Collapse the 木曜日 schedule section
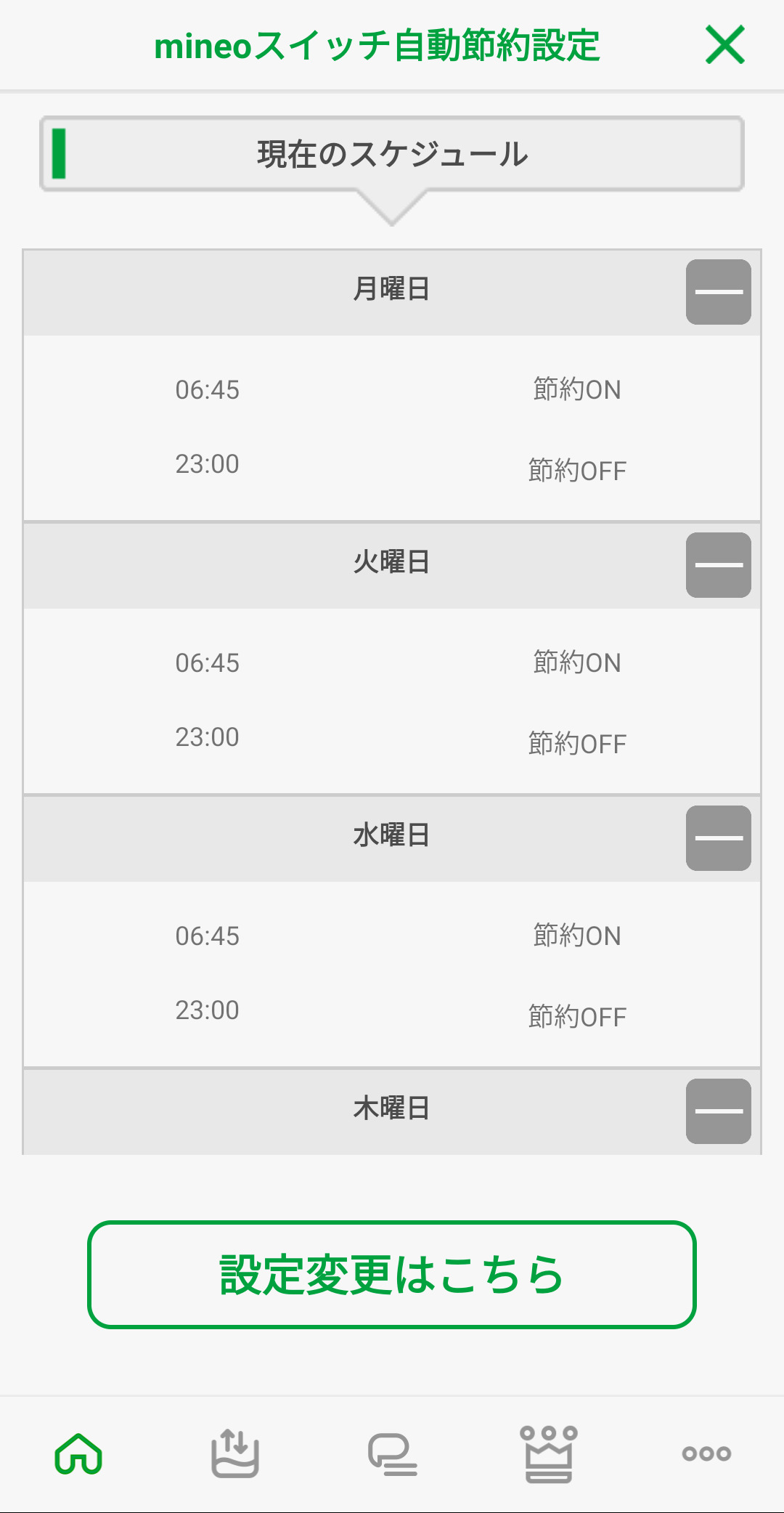Viewport: 784px width, 1513px height. click(718, 1111)
